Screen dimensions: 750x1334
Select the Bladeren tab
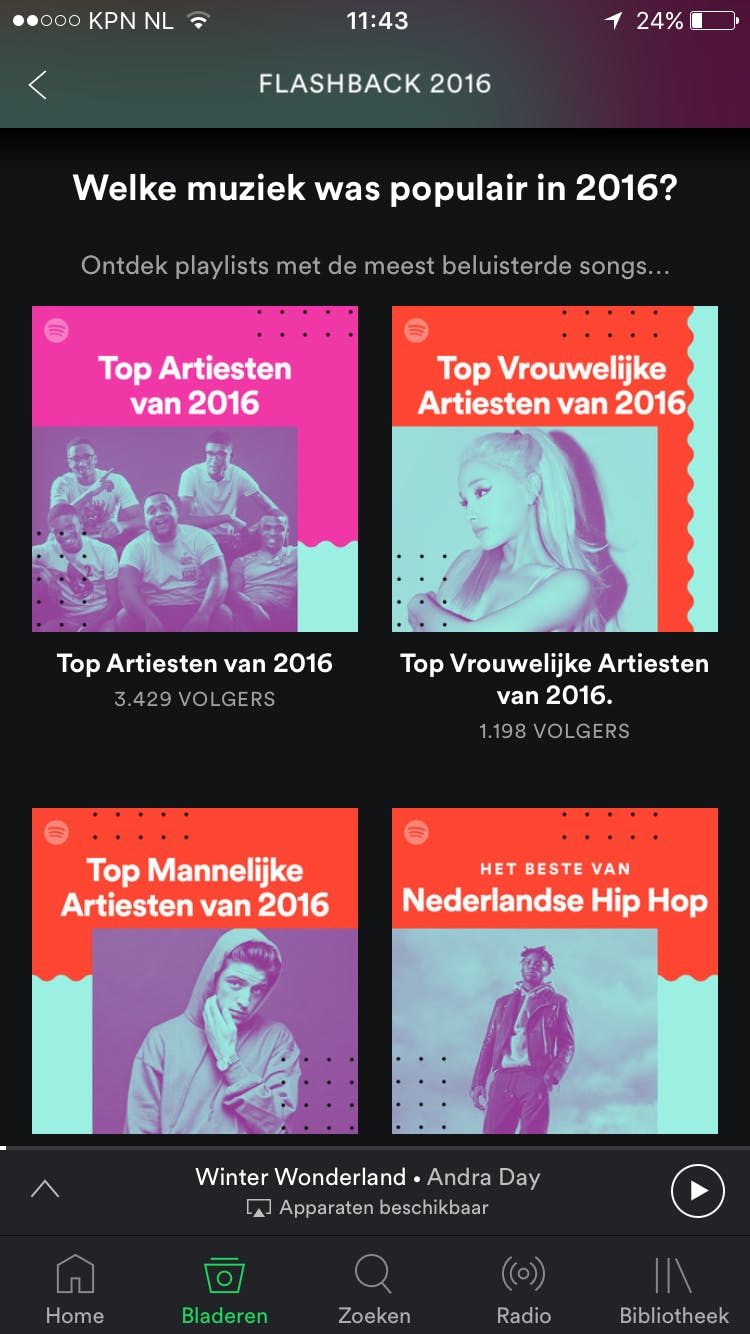(225, 1289)
